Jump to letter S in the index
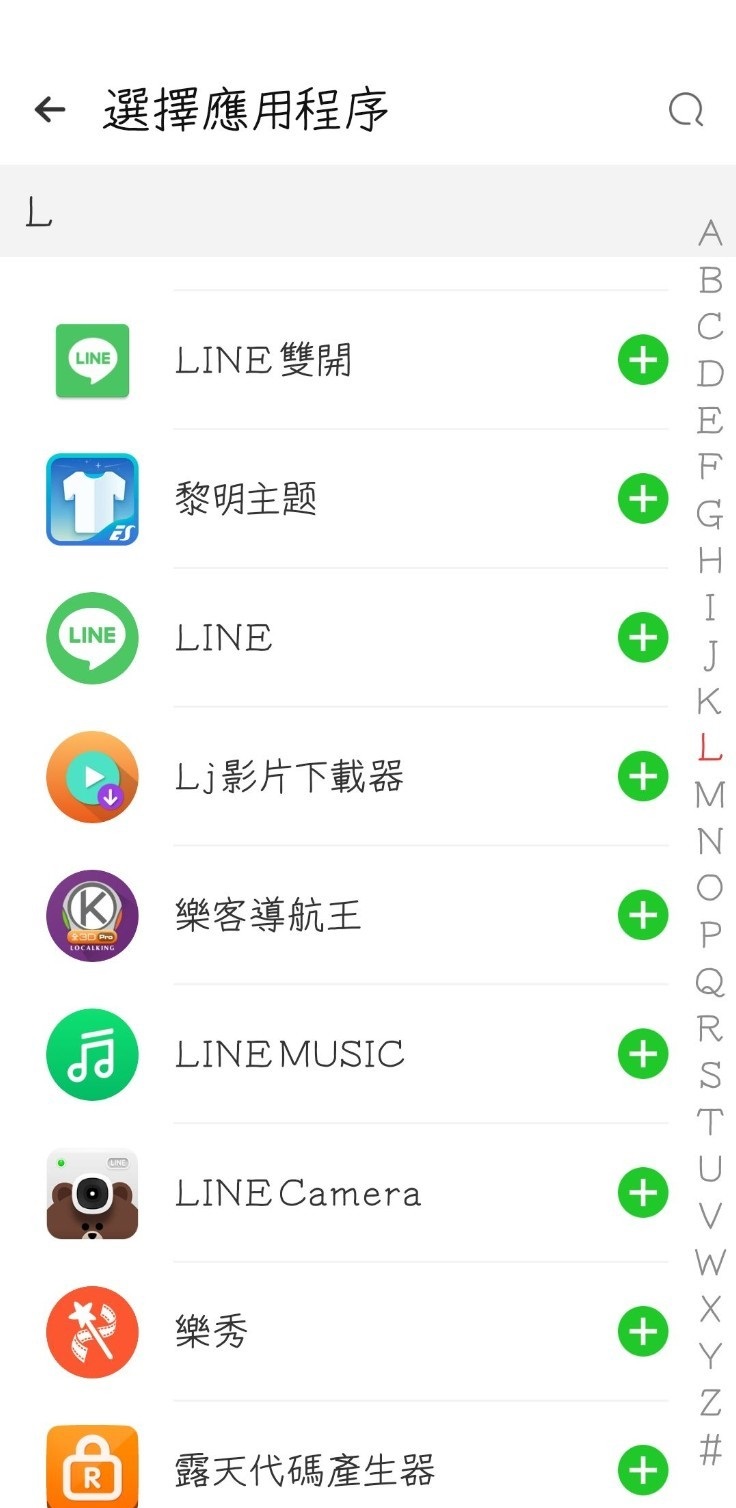Viewport: 736px width, 1508px height. click(710, 1075)
